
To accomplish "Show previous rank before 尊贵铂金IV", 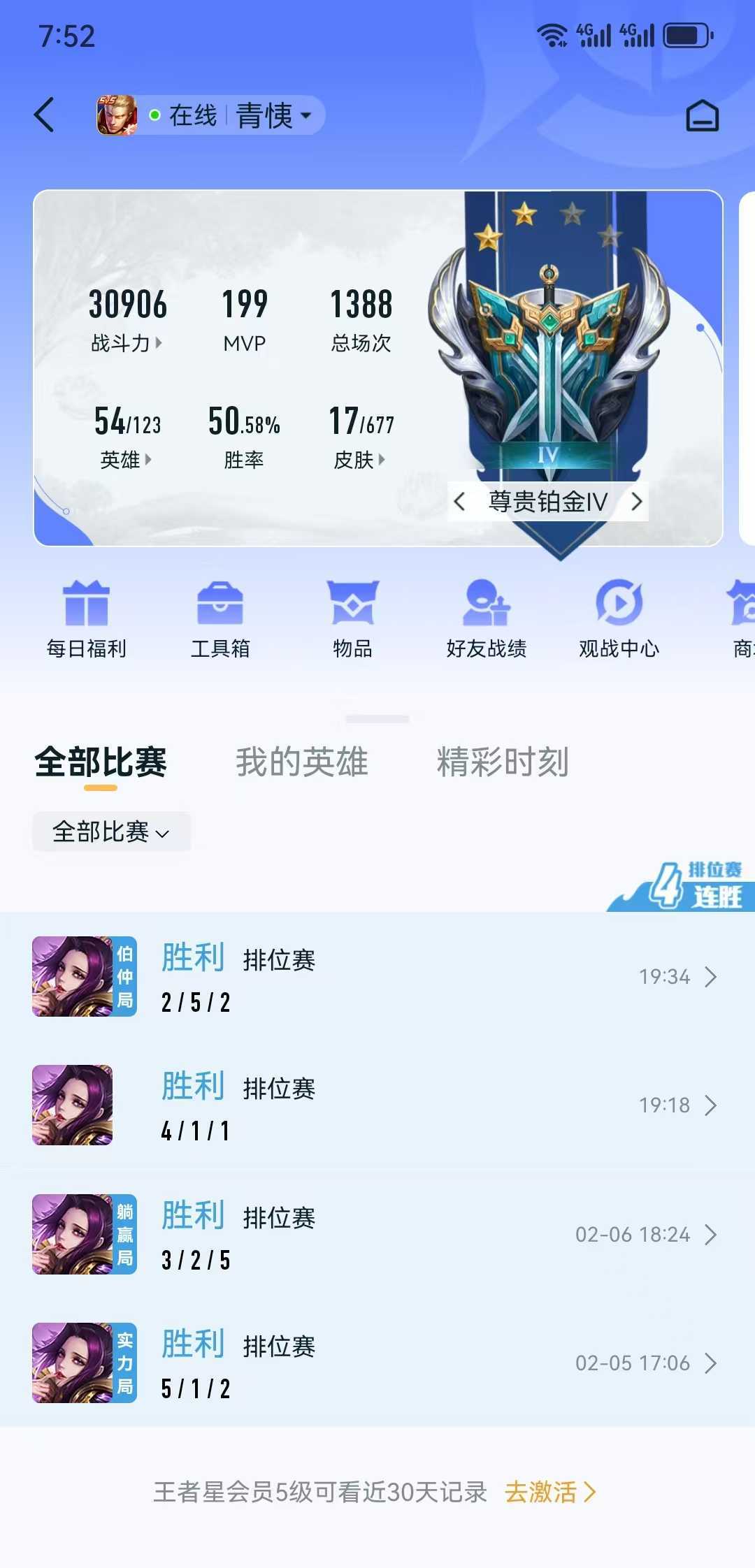I will pos(459,501).
